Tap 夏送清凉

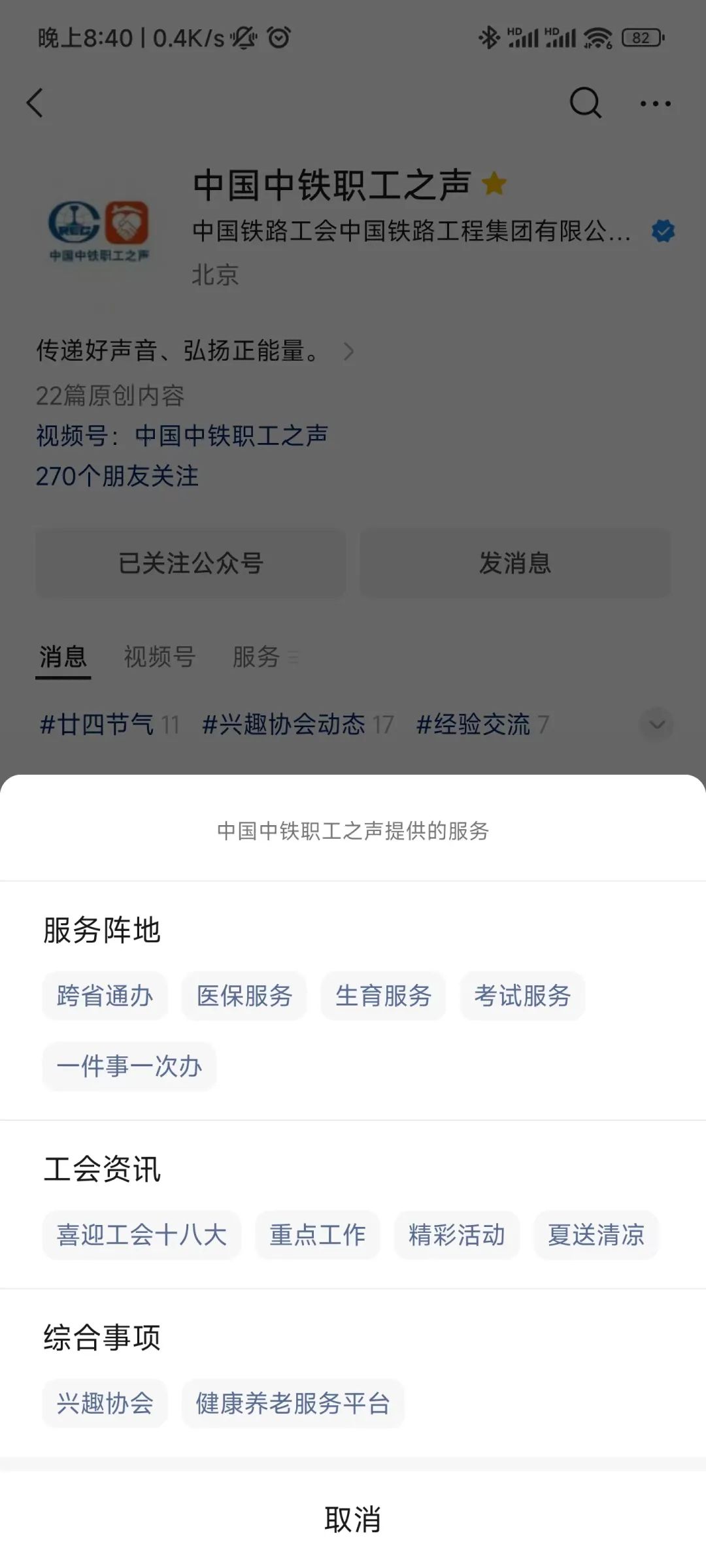pyautogui.click(x=596, y=1235)
